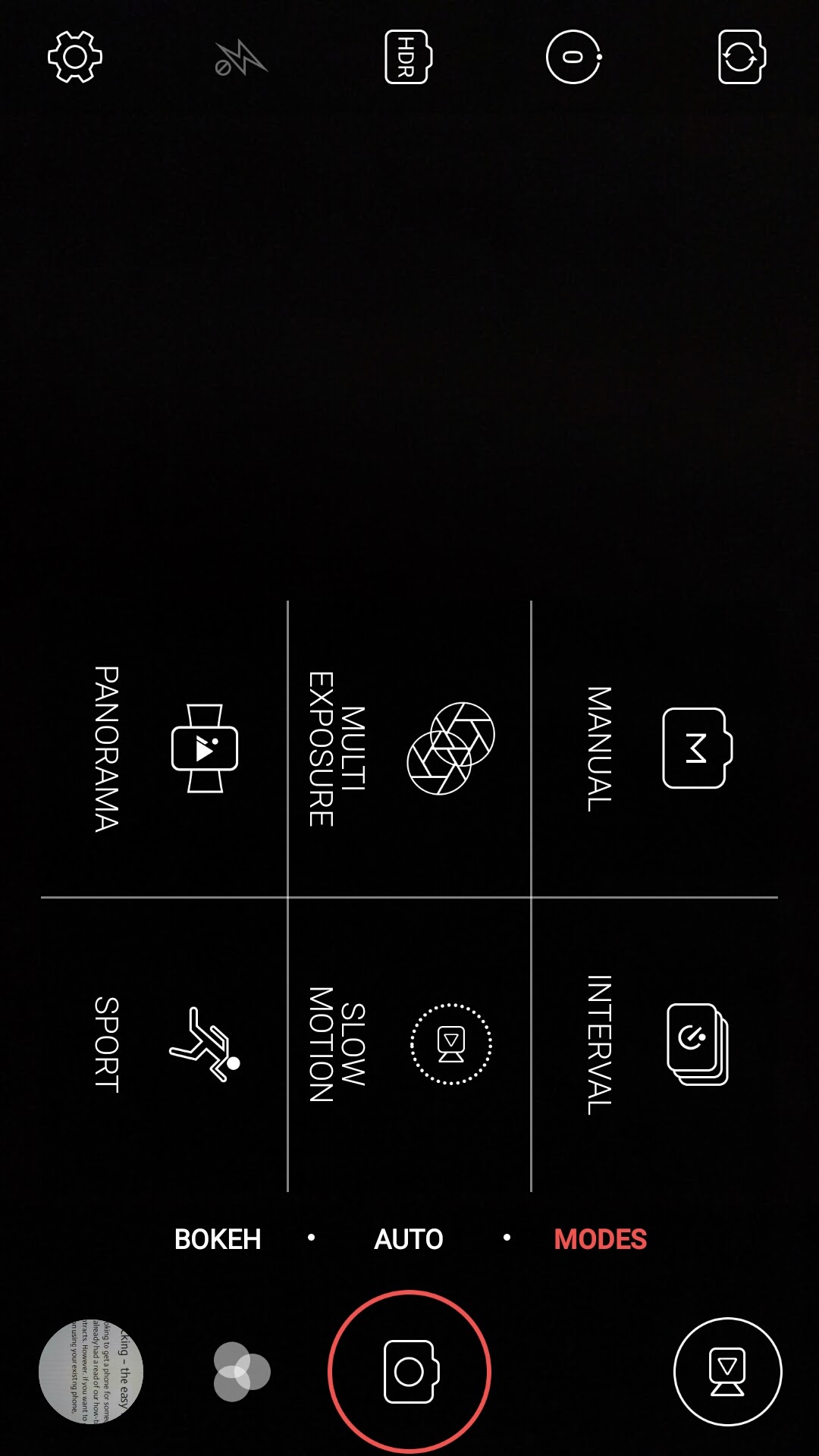The width and height of the screenshot is (819, 1456).
Task: Choose Manual mode
Action: (655, 748)
